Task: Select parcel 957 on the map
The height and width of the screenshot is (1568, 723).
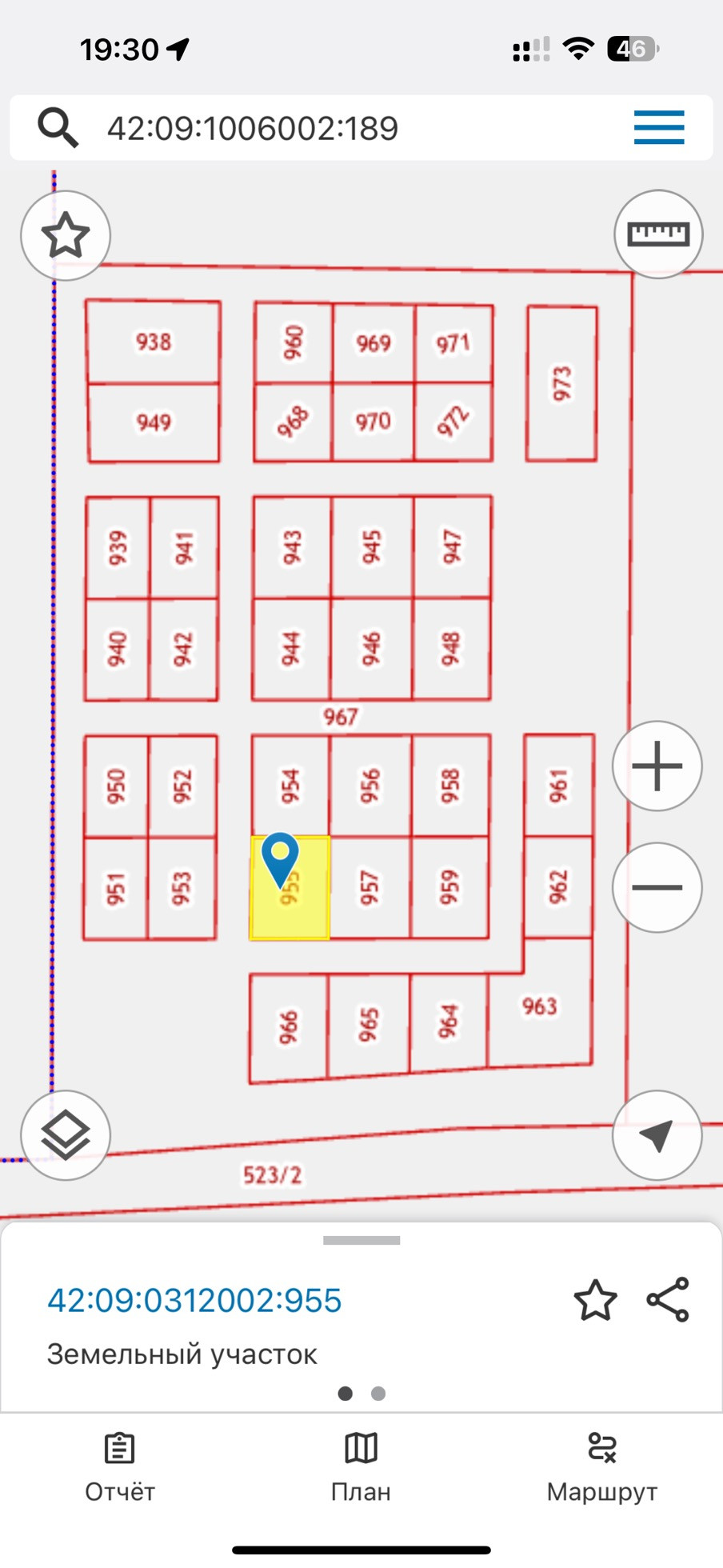Action: click(369, 887)
